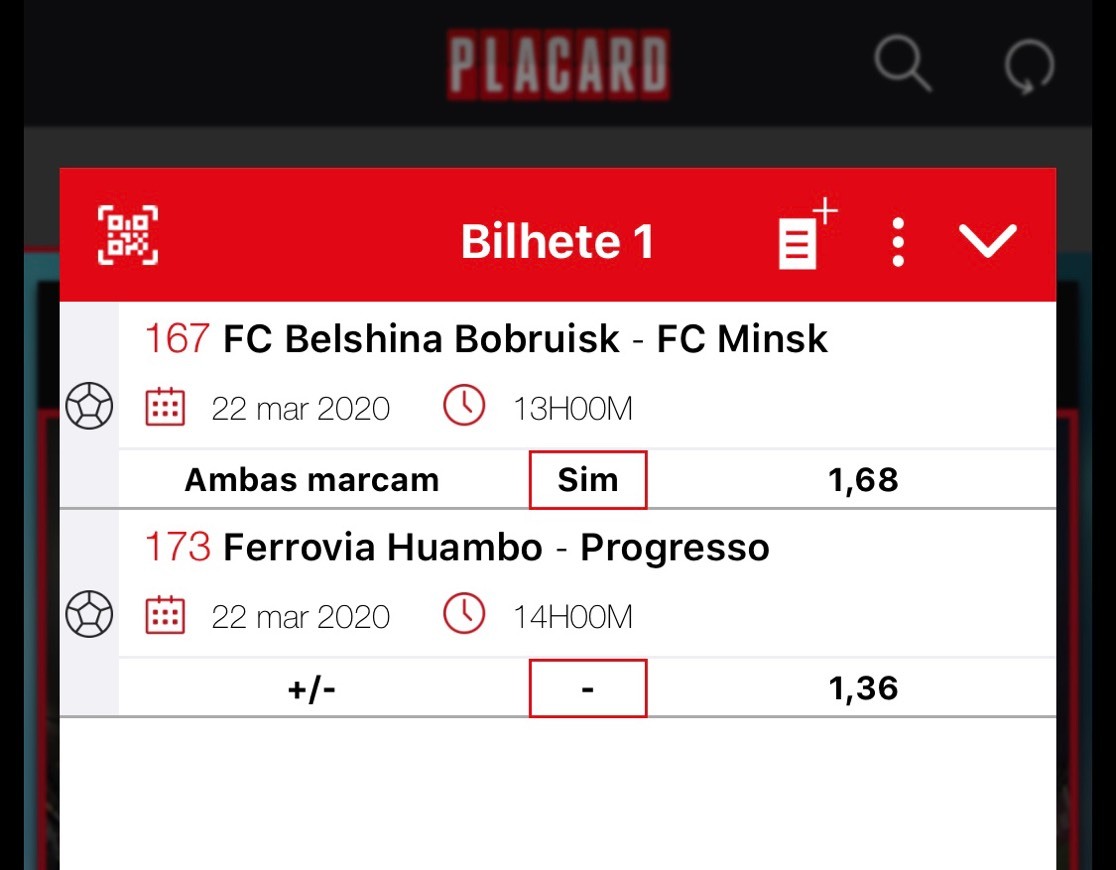This screenshot has height=870, width=1116.
Task: Open the three-dot overflow menu
Action: pos(898,242)
